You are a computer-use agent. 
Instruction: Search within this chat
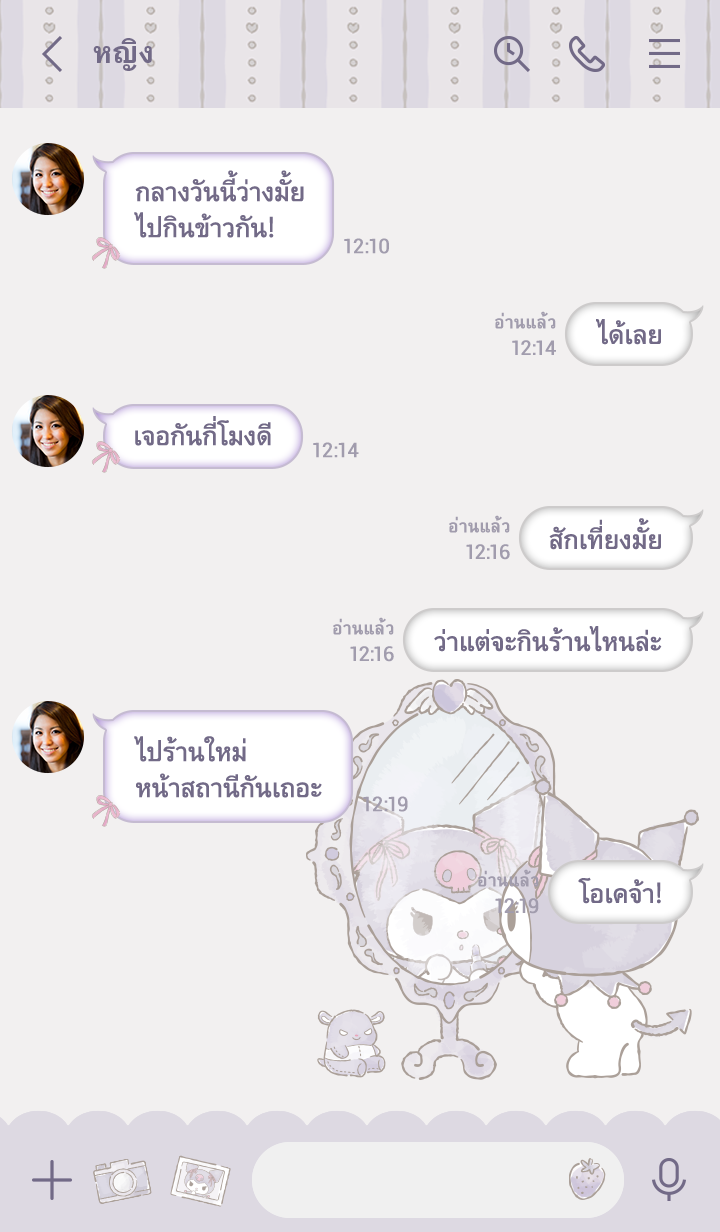point(511,54)
